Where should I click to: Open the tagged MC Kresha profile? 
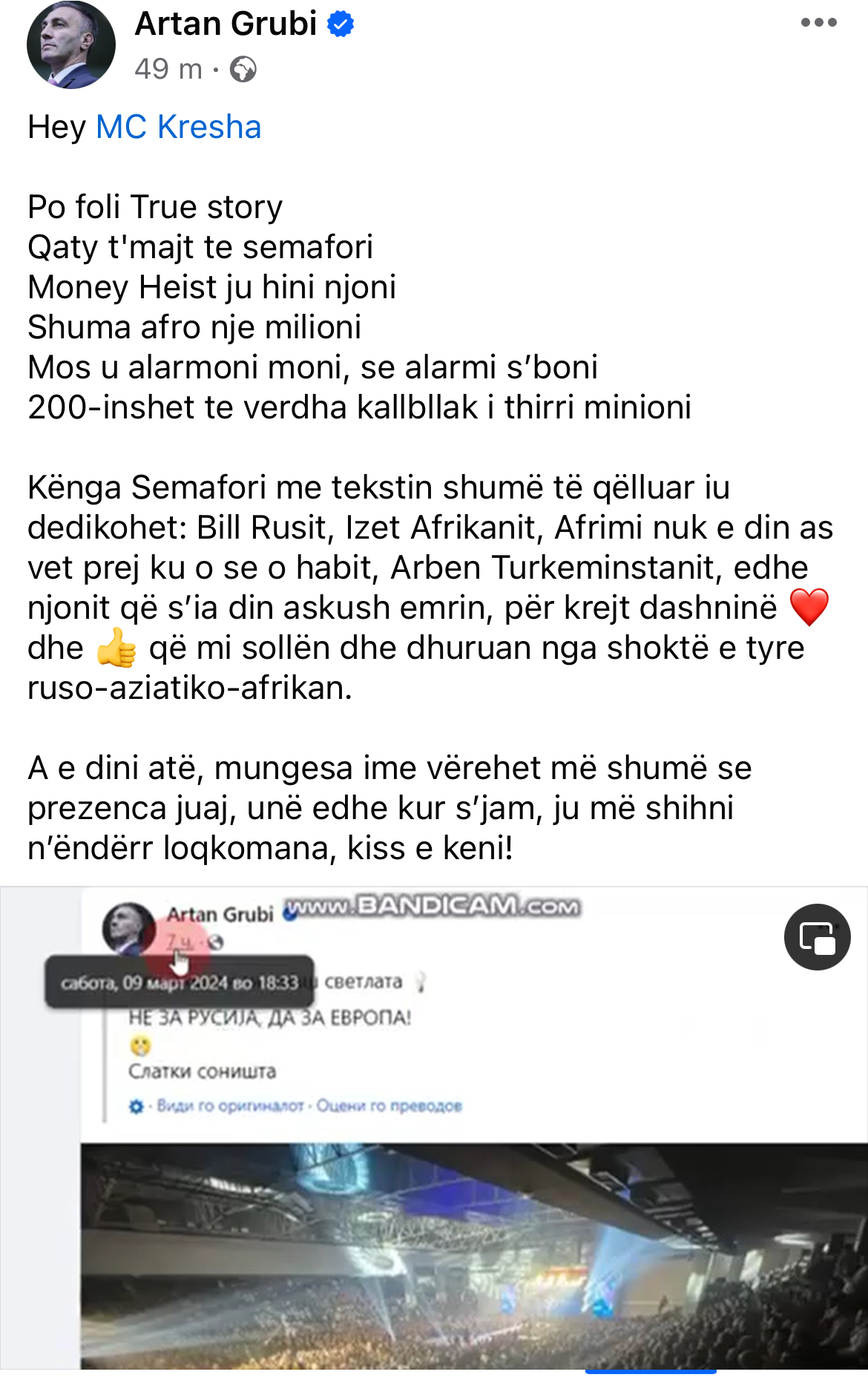click(x=179, y=127)
